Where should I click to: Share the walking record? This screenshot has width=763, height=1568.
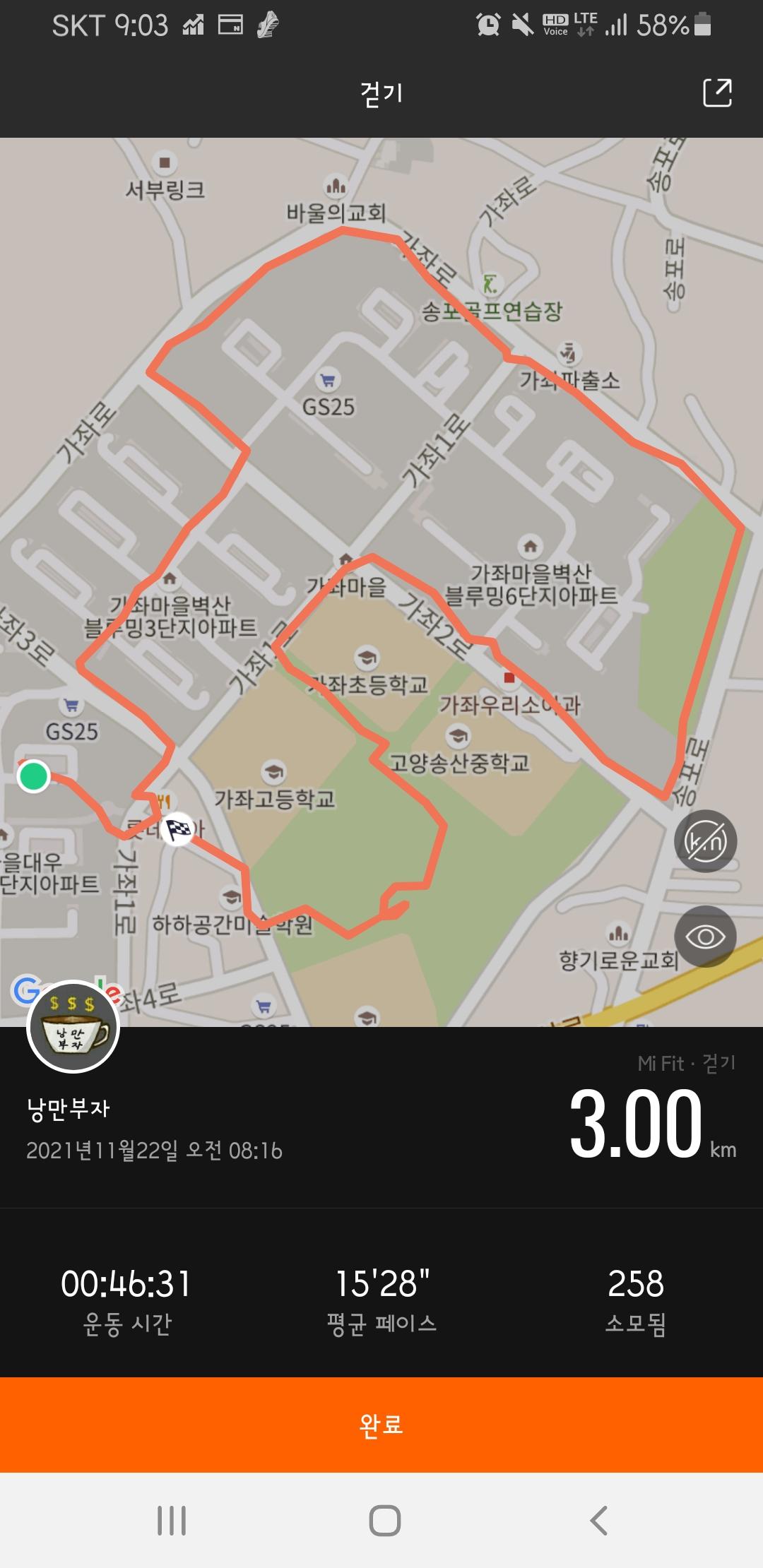(x=717, y=93)
